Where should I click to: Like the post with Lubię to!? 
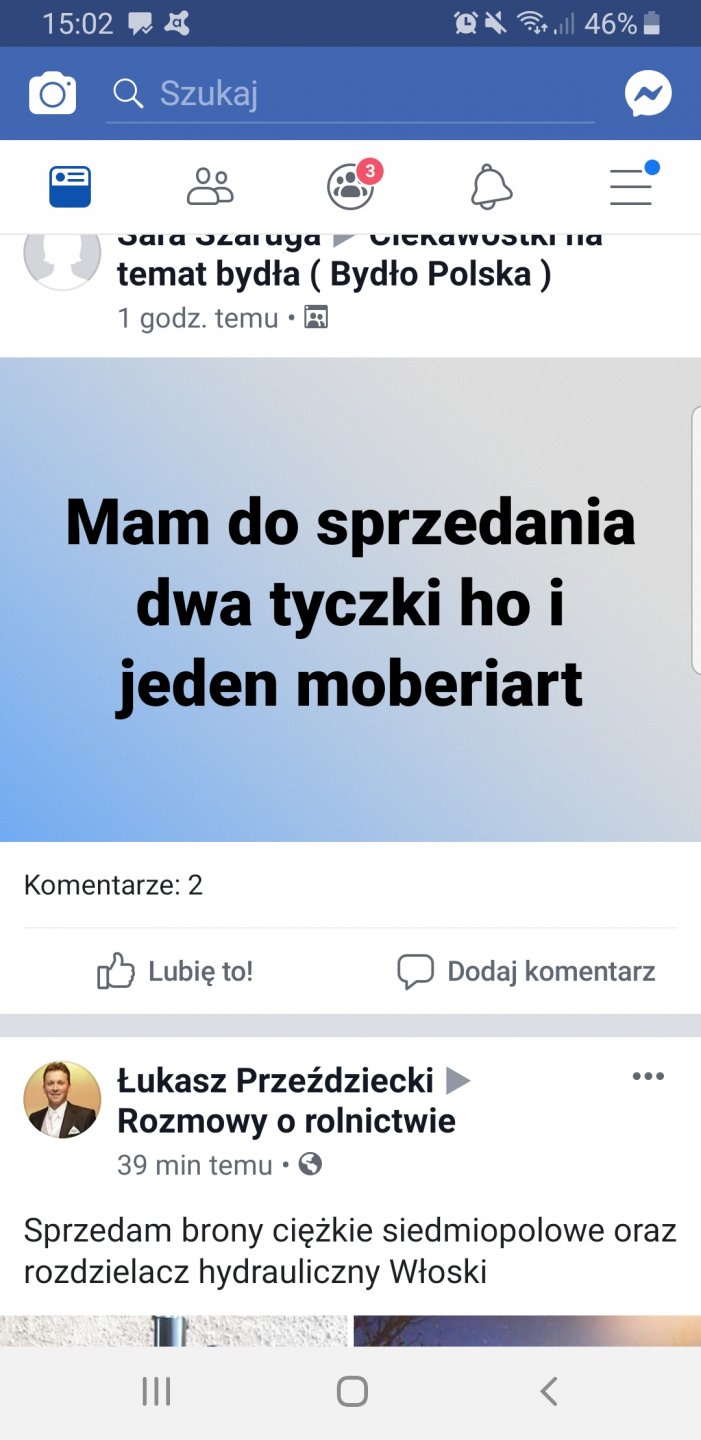175,971
